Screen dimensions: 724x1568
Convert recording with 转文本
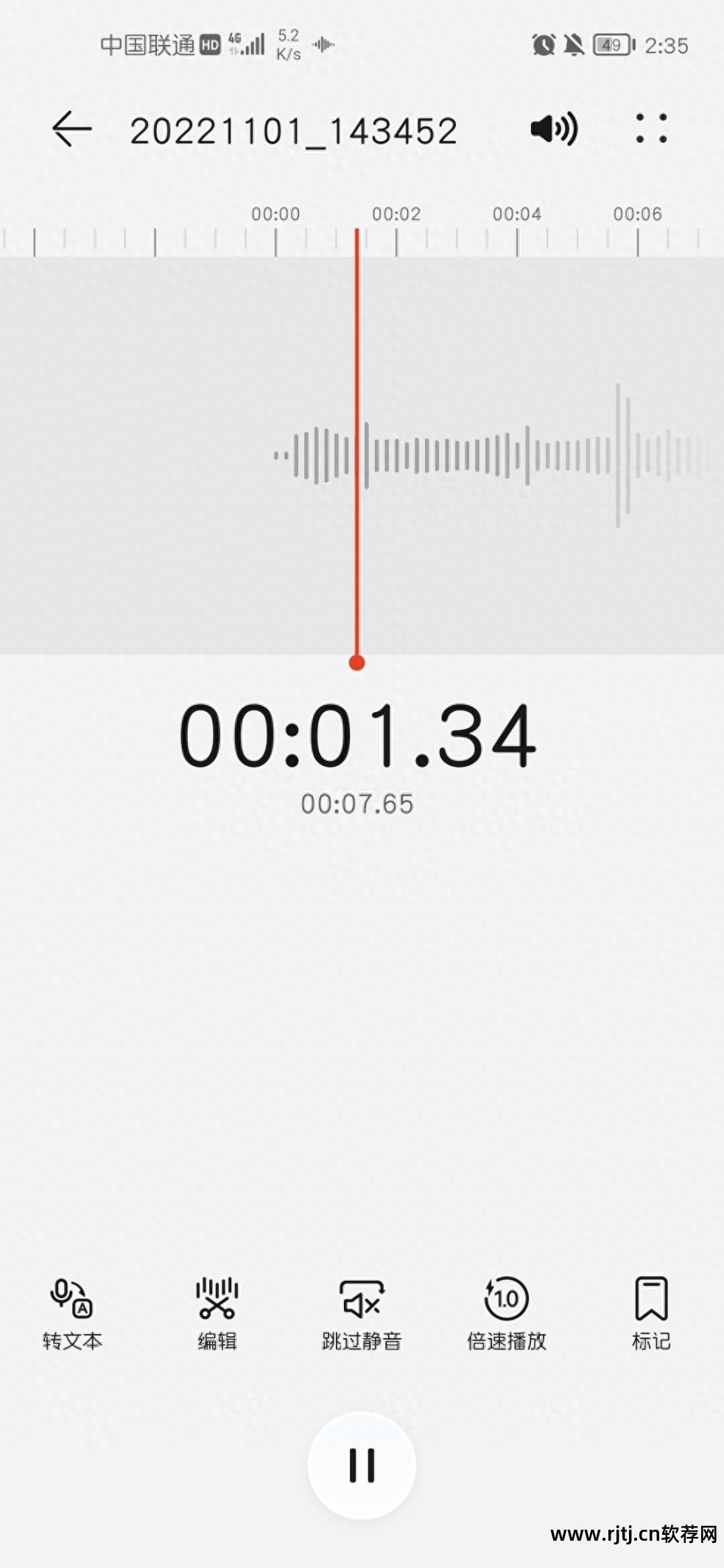[x=71, y=1314]
